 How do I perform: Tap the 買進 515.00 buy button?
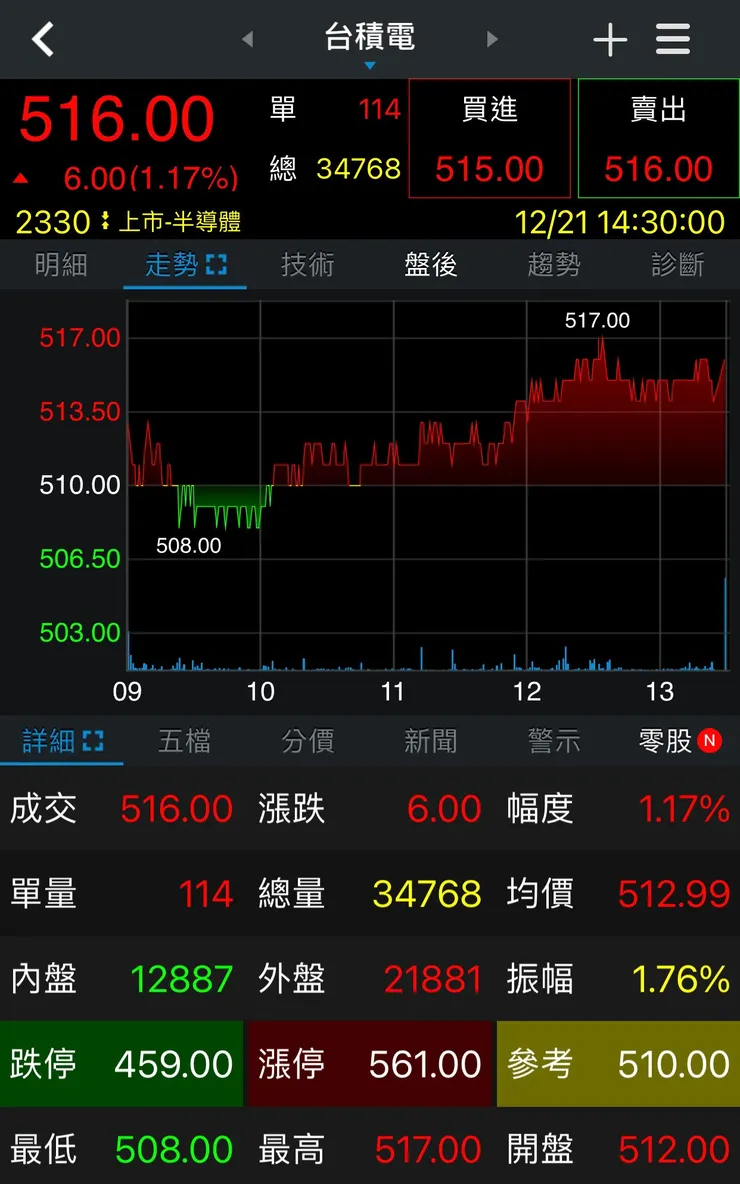489,139
